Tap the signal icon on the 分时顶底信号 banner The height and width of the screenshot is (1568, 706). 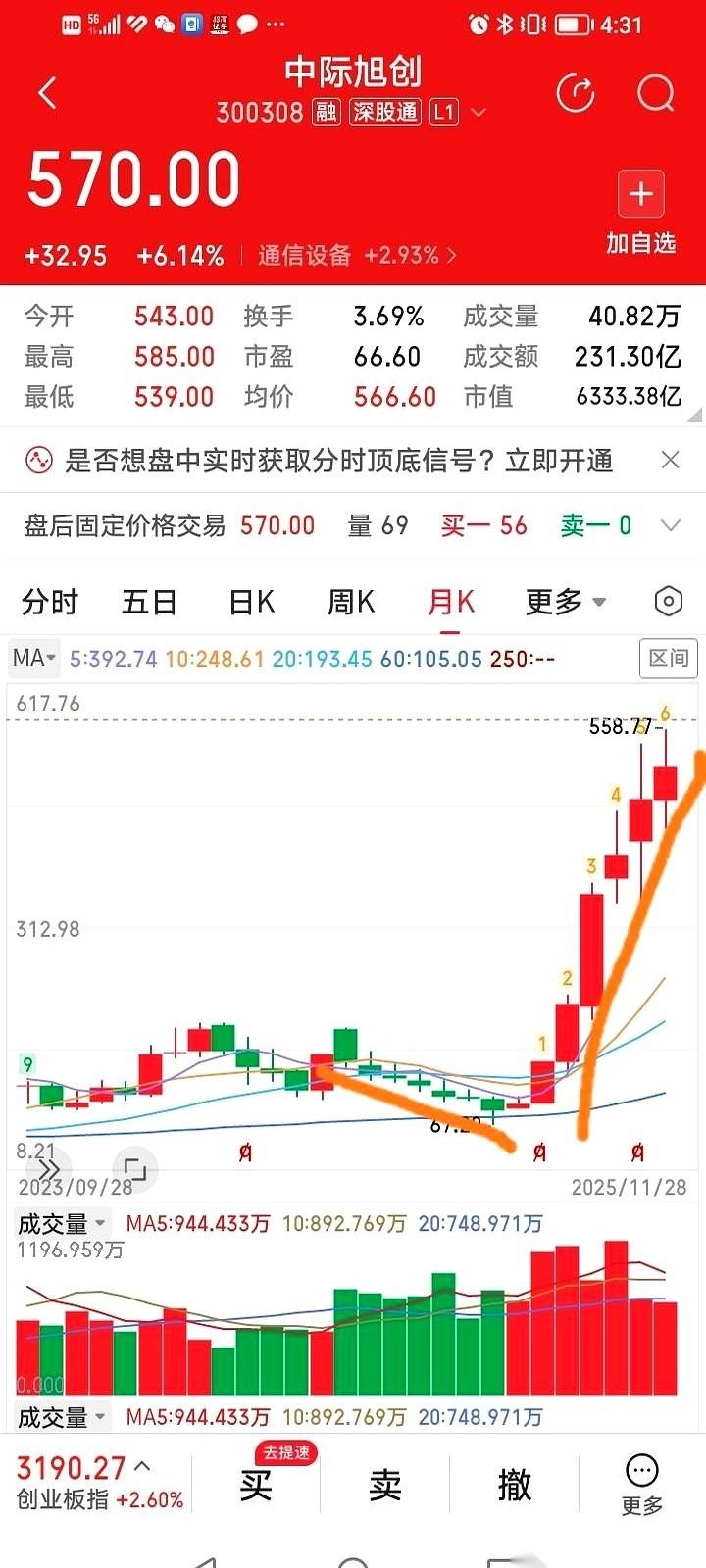click(38, 458)
